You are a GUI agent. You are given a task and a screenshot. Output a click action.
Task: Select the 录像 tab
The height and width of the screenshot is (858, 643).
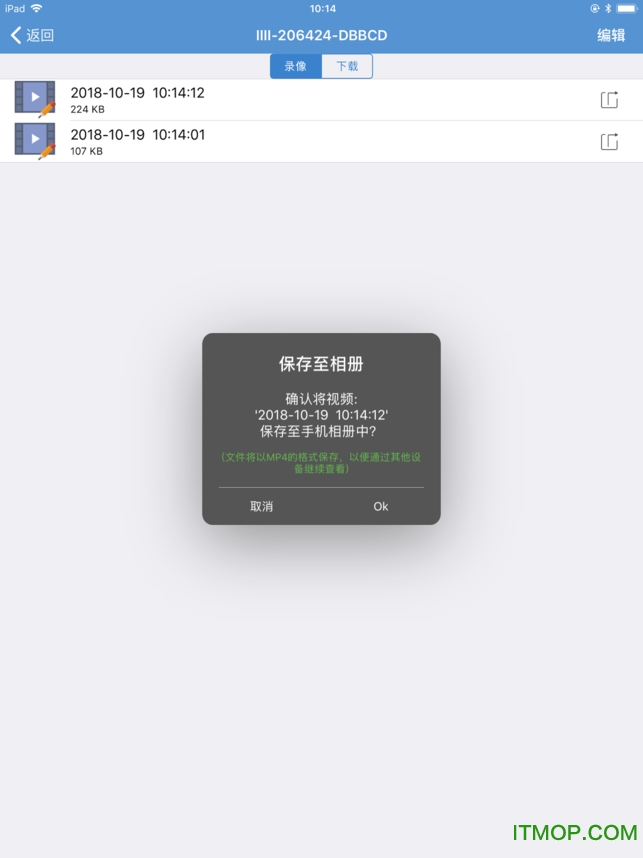[x=296, y=66]
